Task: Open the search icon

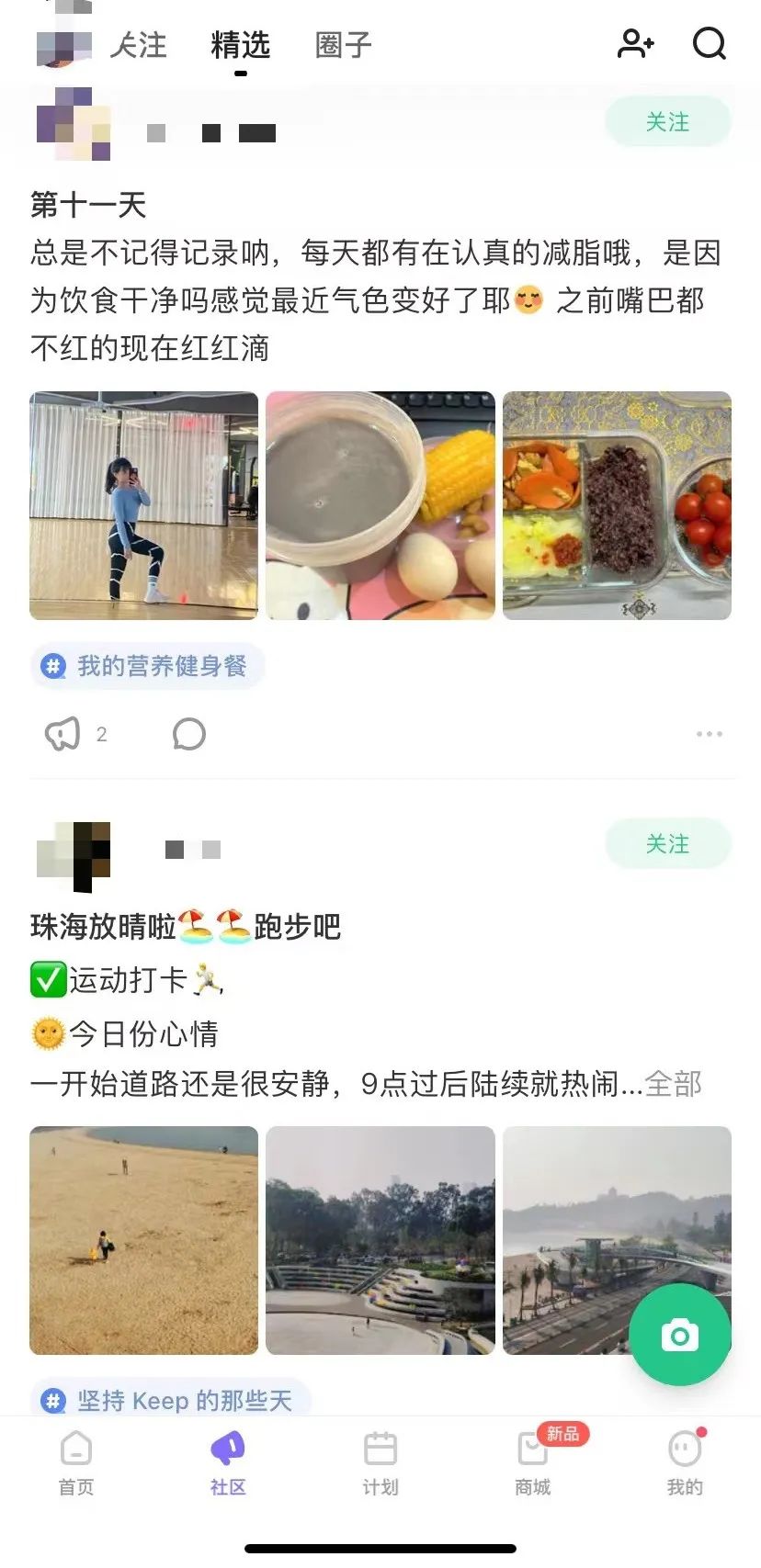Action: [x=709, y=43]
